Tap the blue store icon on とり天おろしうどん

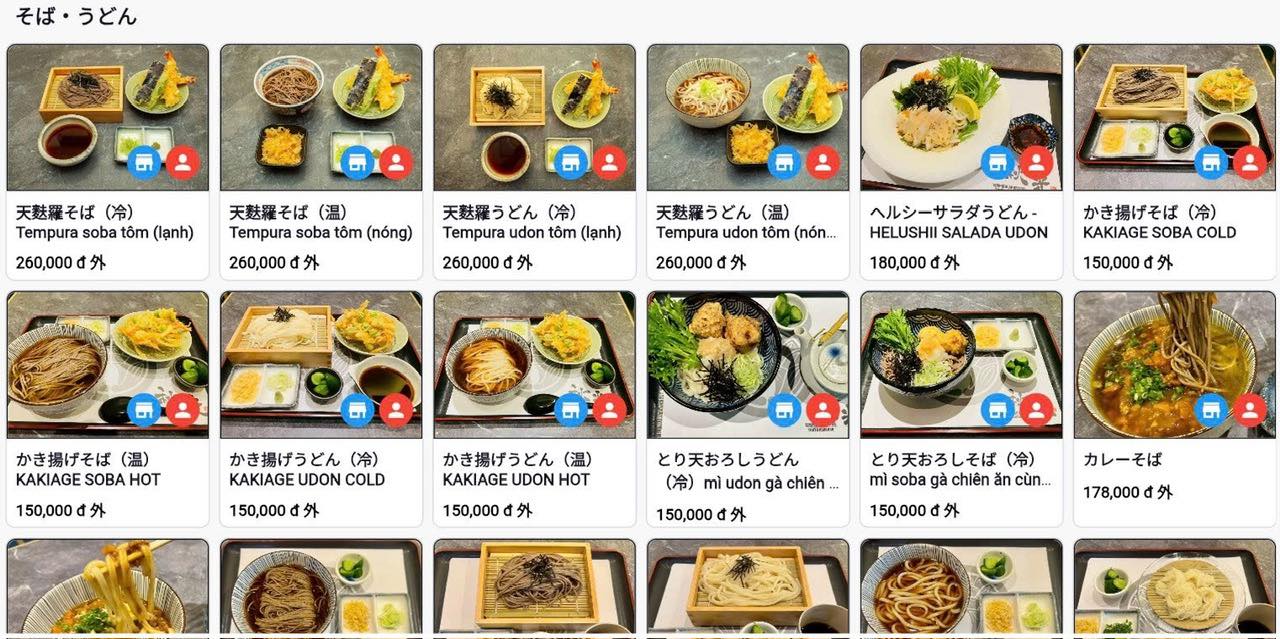[x=784, y=409]
